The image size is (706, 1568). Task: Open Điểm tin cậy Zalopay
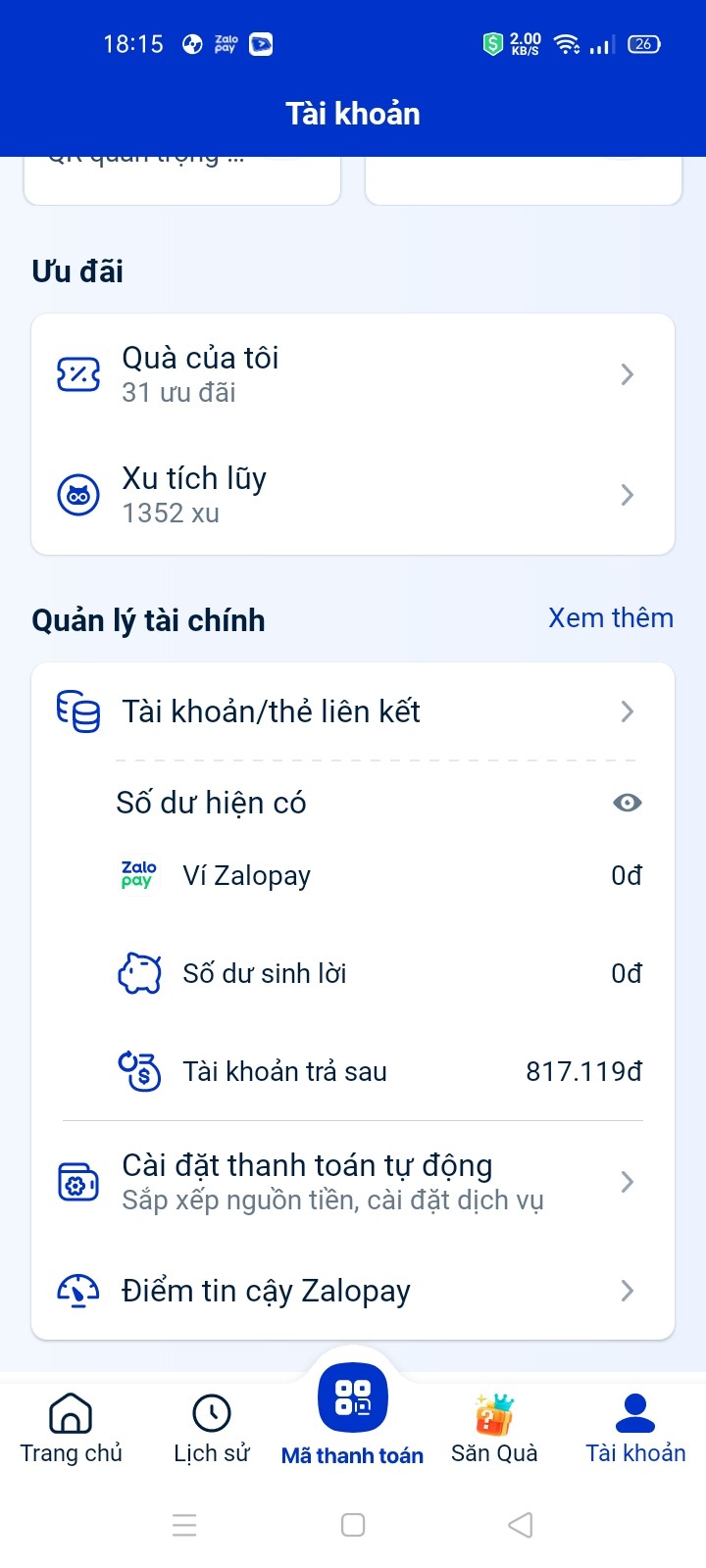pos(352,1291)
